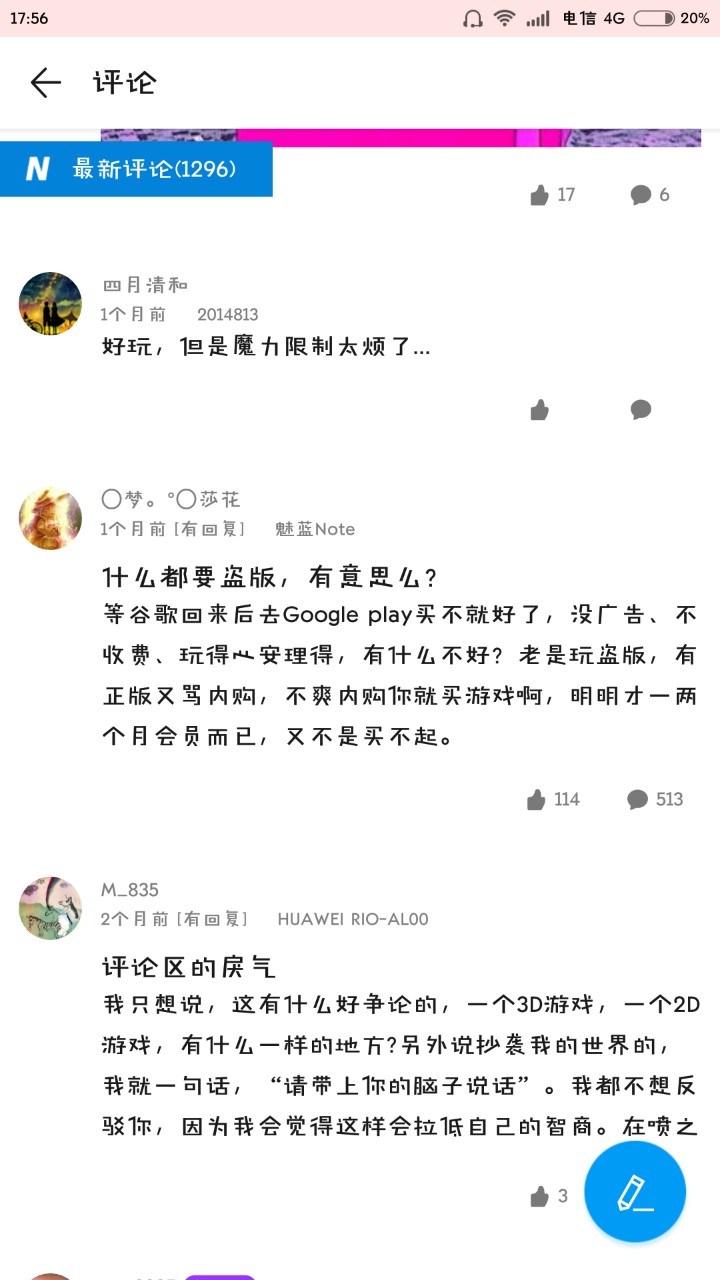This screenshot has width=720, height=1280.
Task: Open M_835's profile avatar
Action: coord(50,908)
